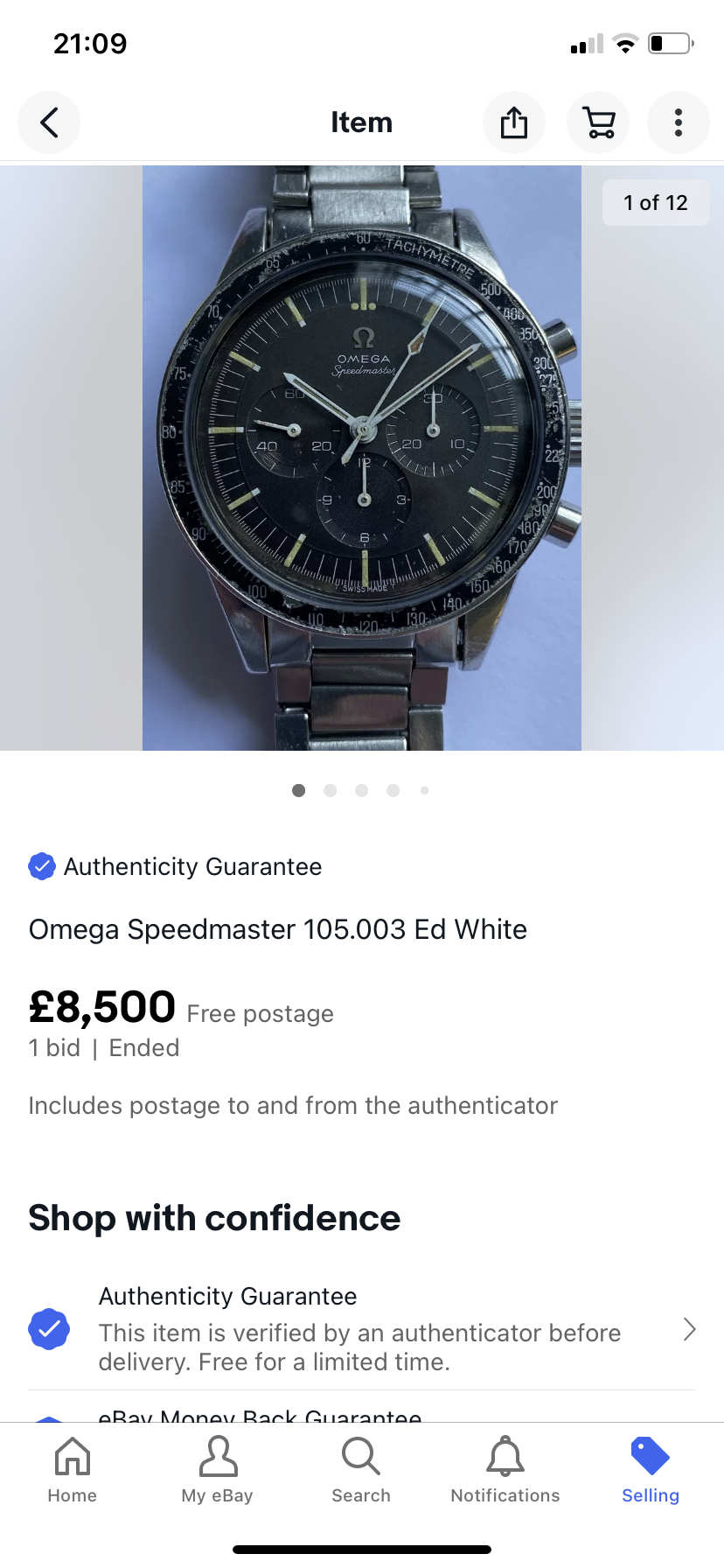Switch to the Search tab

click(x=361, y=1470)
